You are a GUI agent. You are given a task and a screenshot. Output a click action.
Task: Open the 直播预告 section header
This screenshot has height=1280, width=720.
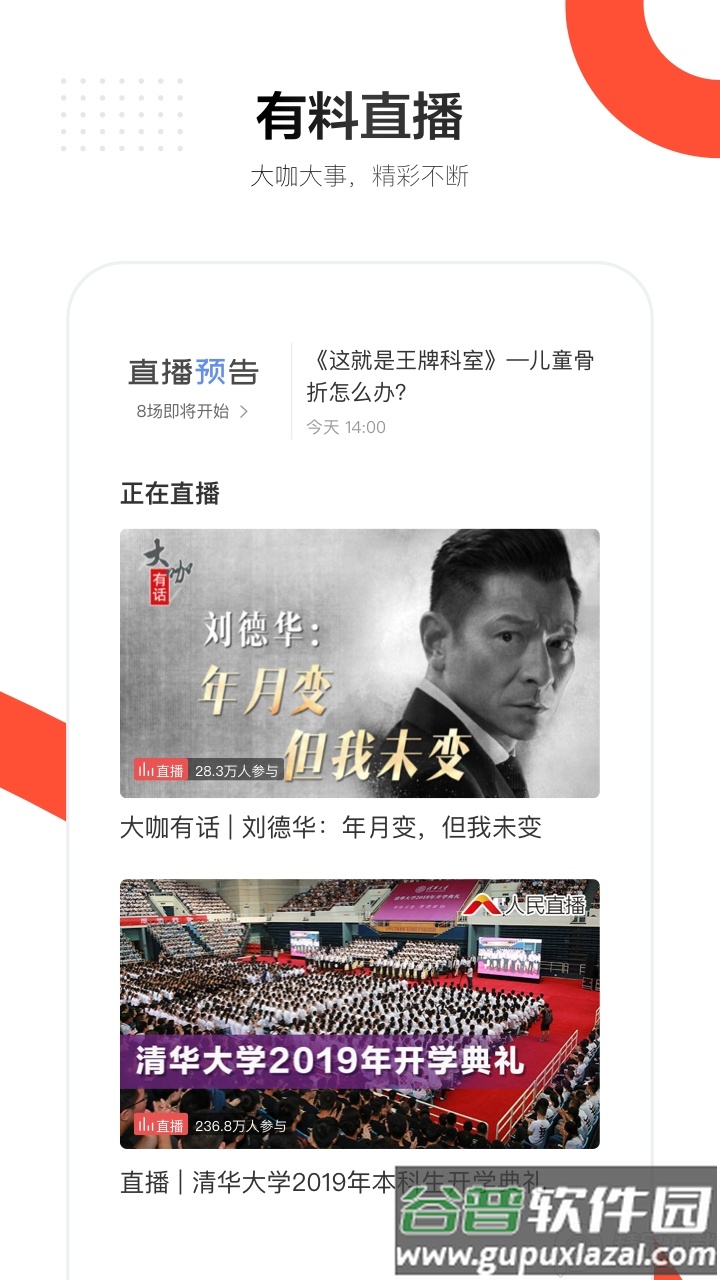(x=193, y=371)
